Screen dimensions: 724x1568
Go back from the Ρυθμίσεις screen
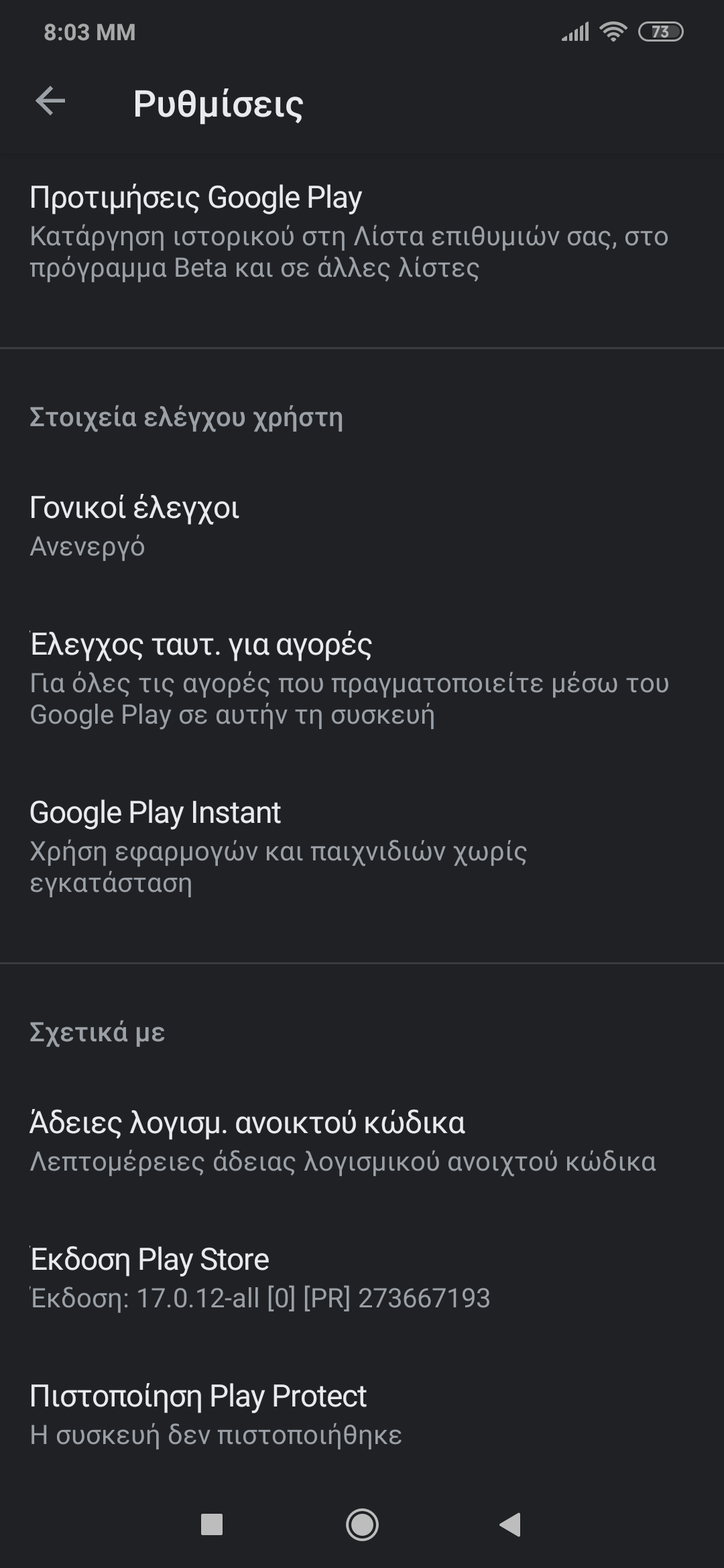tap(51, 102)
